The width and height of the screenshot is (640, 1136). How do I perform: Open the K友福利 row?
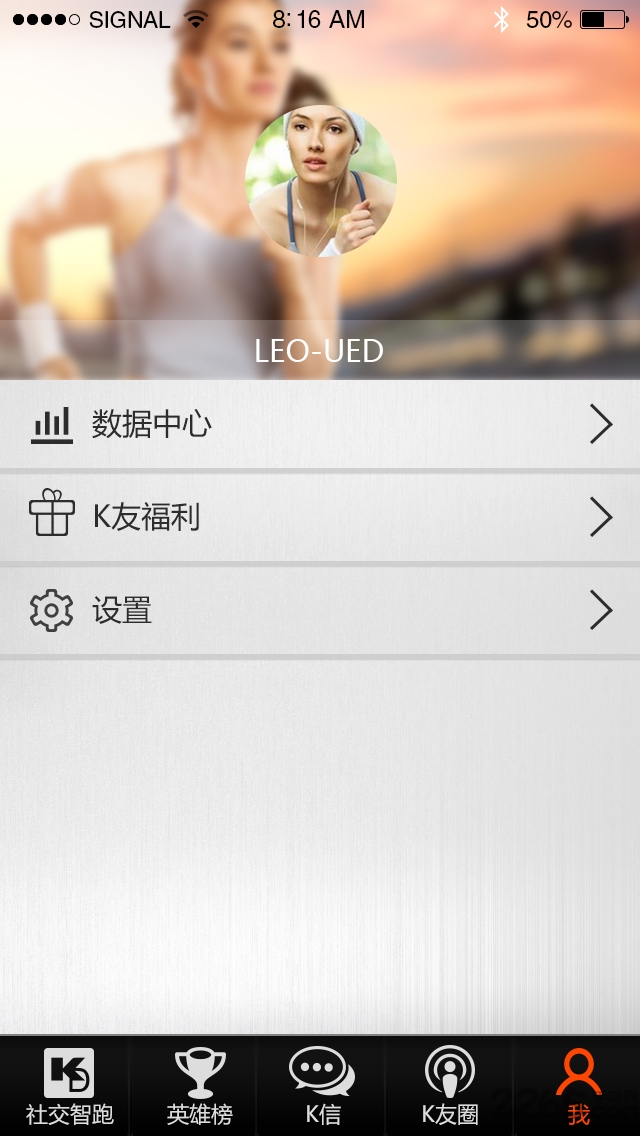coord(320,517)
